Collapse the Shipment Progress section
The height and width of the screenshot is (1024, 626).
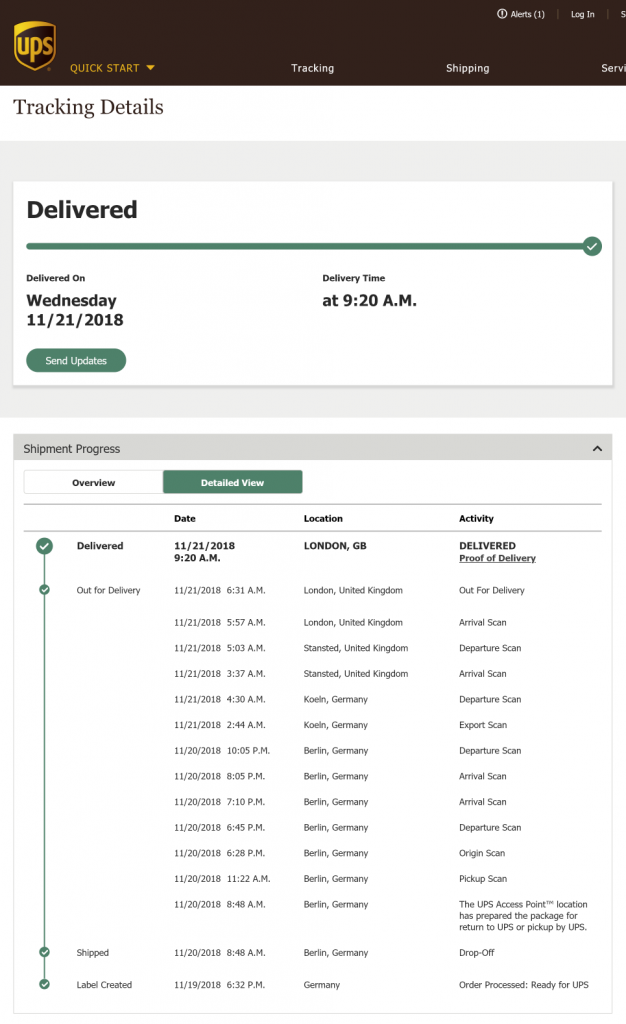597,449
